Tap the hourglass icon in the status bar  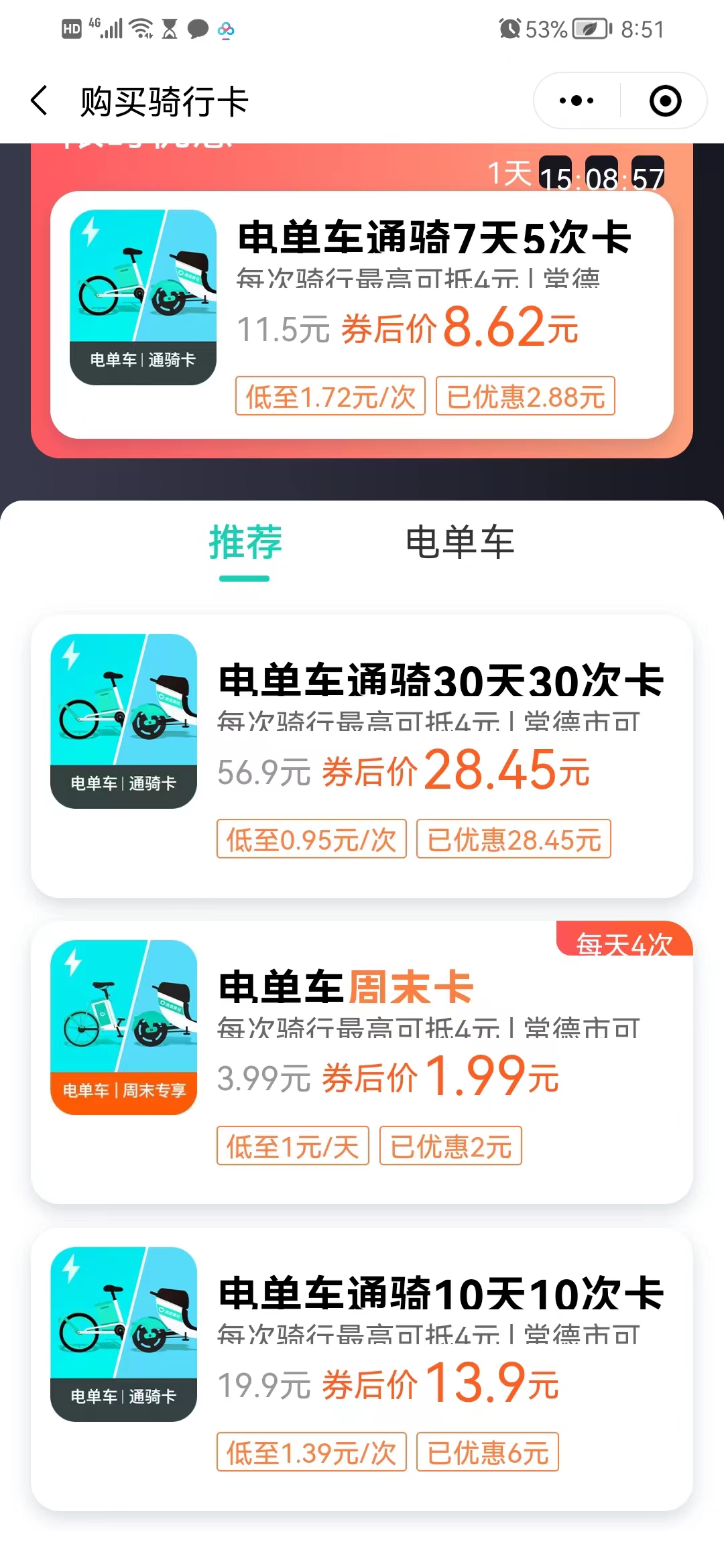tap(170, 29)
